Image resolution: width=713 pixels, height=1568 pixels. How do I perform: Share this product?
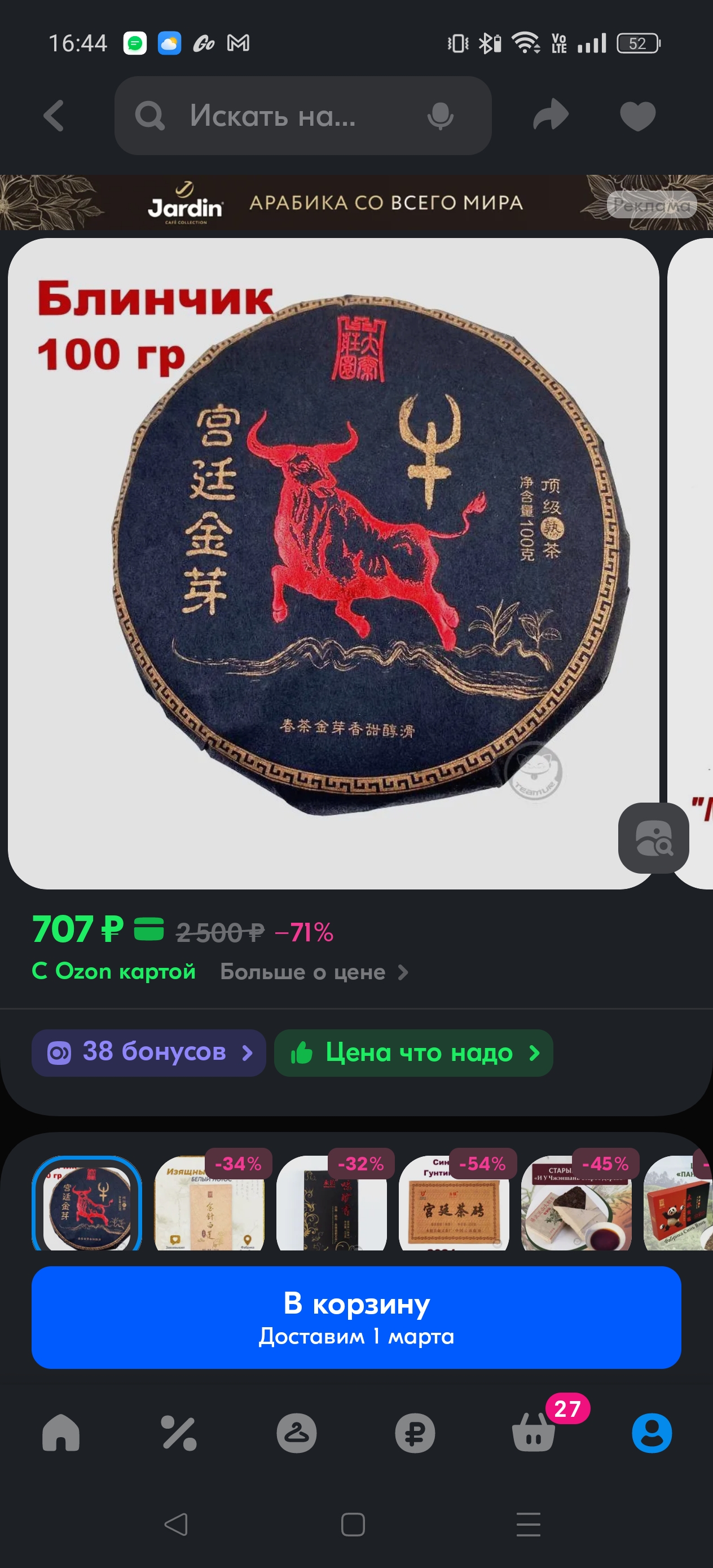(x=551, y=116)
